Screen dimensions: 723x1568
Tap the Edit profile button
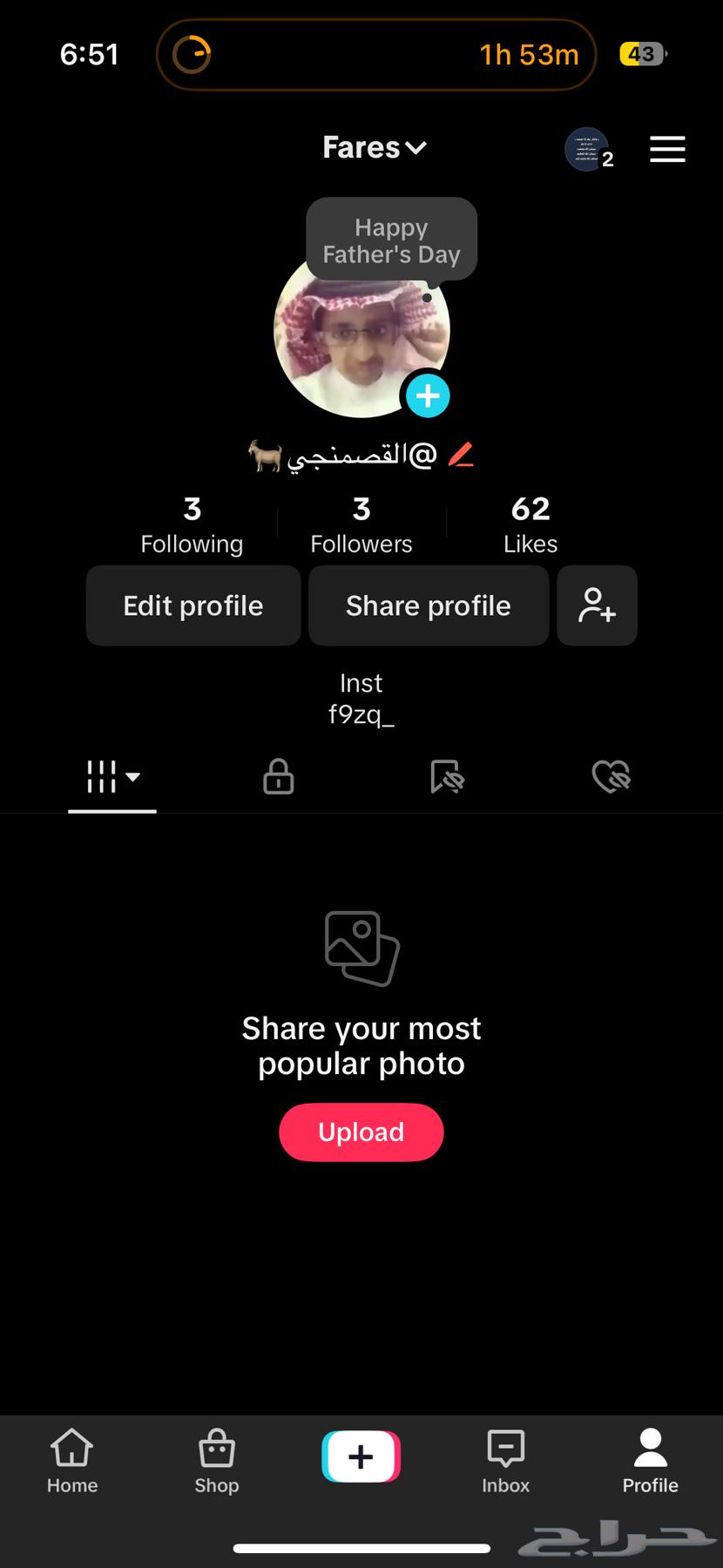click(x=193, y=605)
